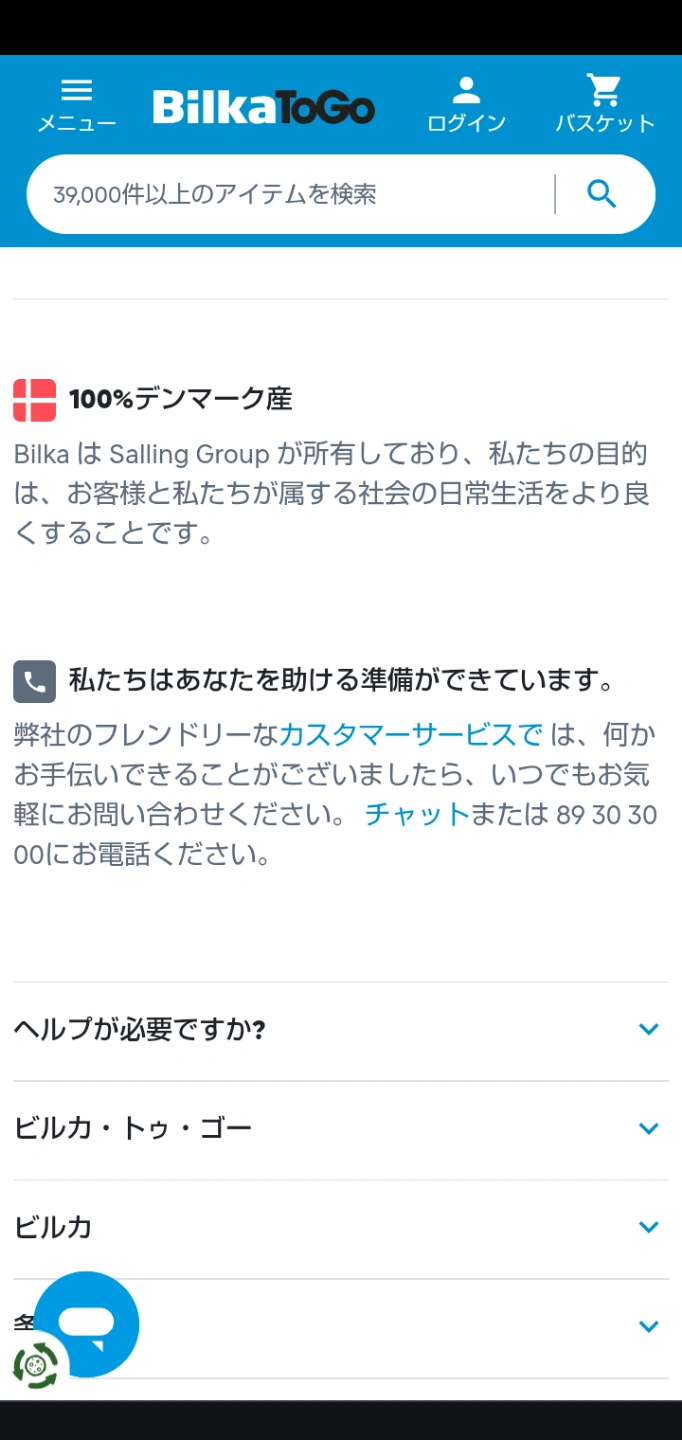Expand the ビルカ section
This screenshot has width=682, height=1440.
[341, 1228]
